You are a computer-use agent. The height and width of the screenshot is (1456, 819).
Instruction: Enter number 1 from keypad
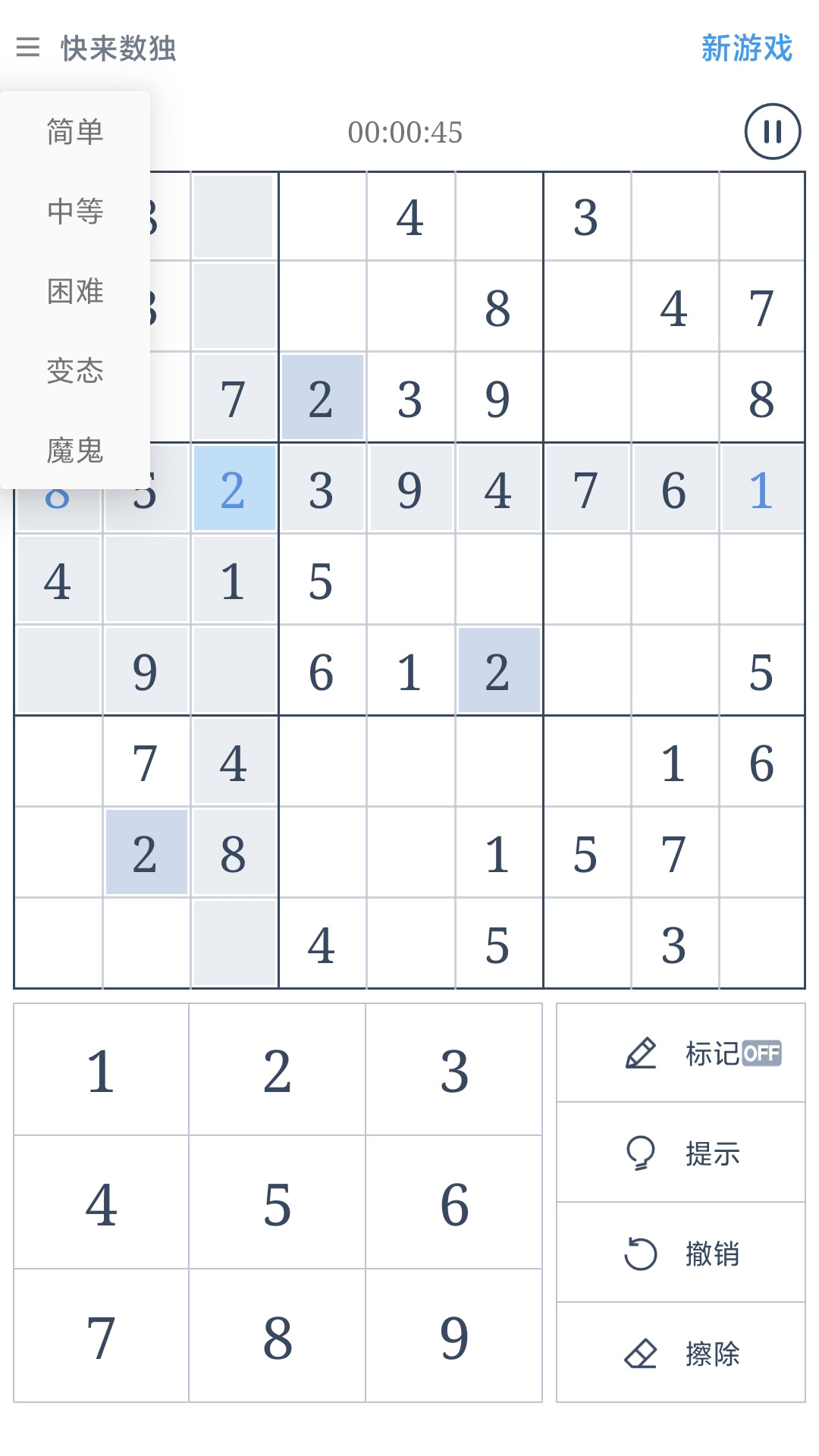[101, 1070]
